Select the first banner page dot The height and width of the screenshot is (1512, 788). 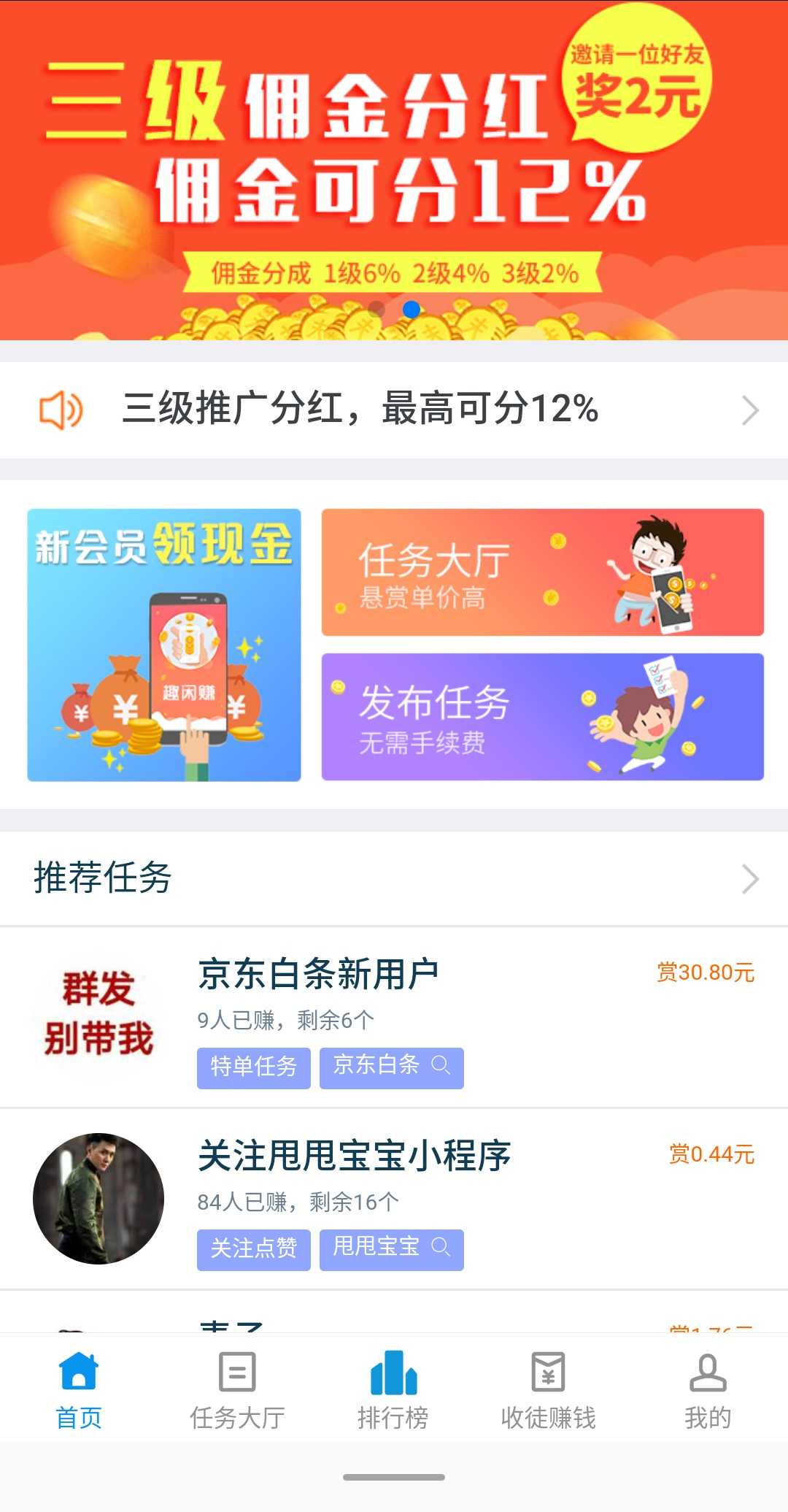tap(376, 309)
